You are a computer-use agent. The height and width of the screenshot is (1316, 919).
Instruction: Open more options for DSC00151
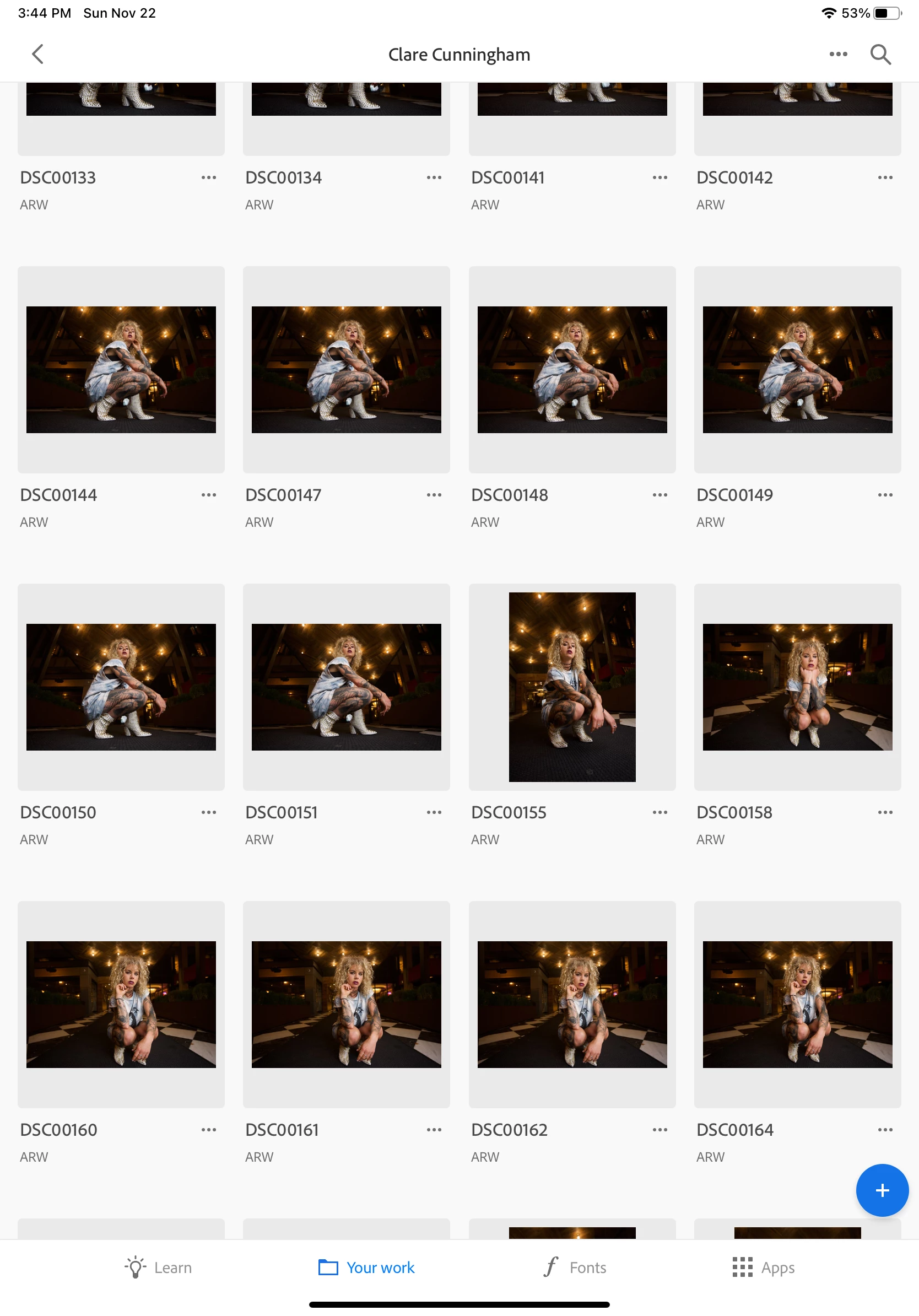(x=434, y=812)
